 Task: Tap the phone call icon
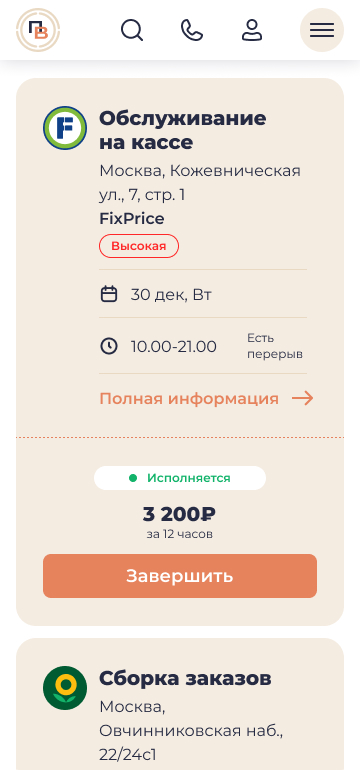[x=192, y=30]
